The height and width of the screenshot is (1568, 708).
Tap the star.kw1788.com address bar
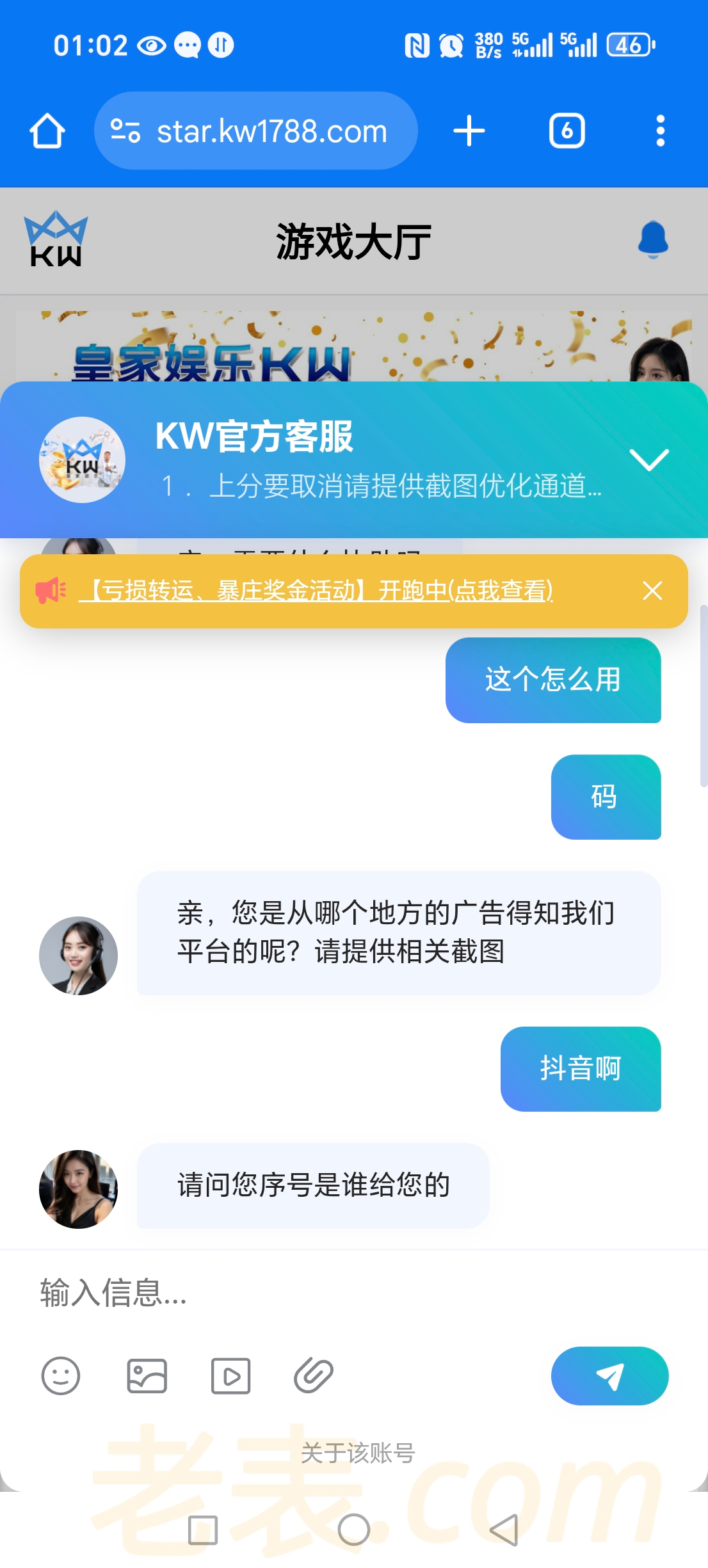tap(256, 131)
